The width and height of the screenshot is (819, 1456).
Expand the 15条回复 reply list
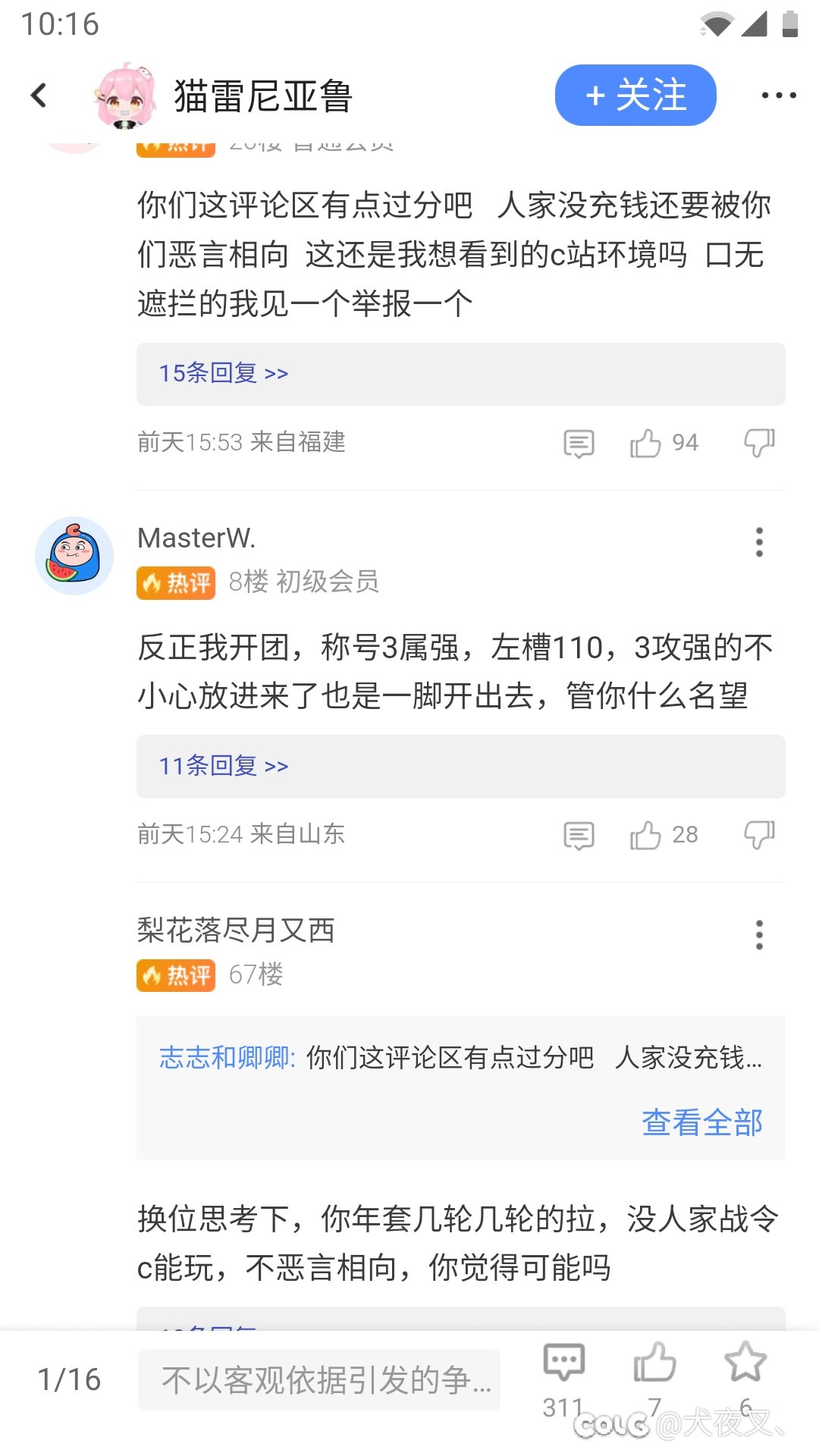(x=223, y=373)
